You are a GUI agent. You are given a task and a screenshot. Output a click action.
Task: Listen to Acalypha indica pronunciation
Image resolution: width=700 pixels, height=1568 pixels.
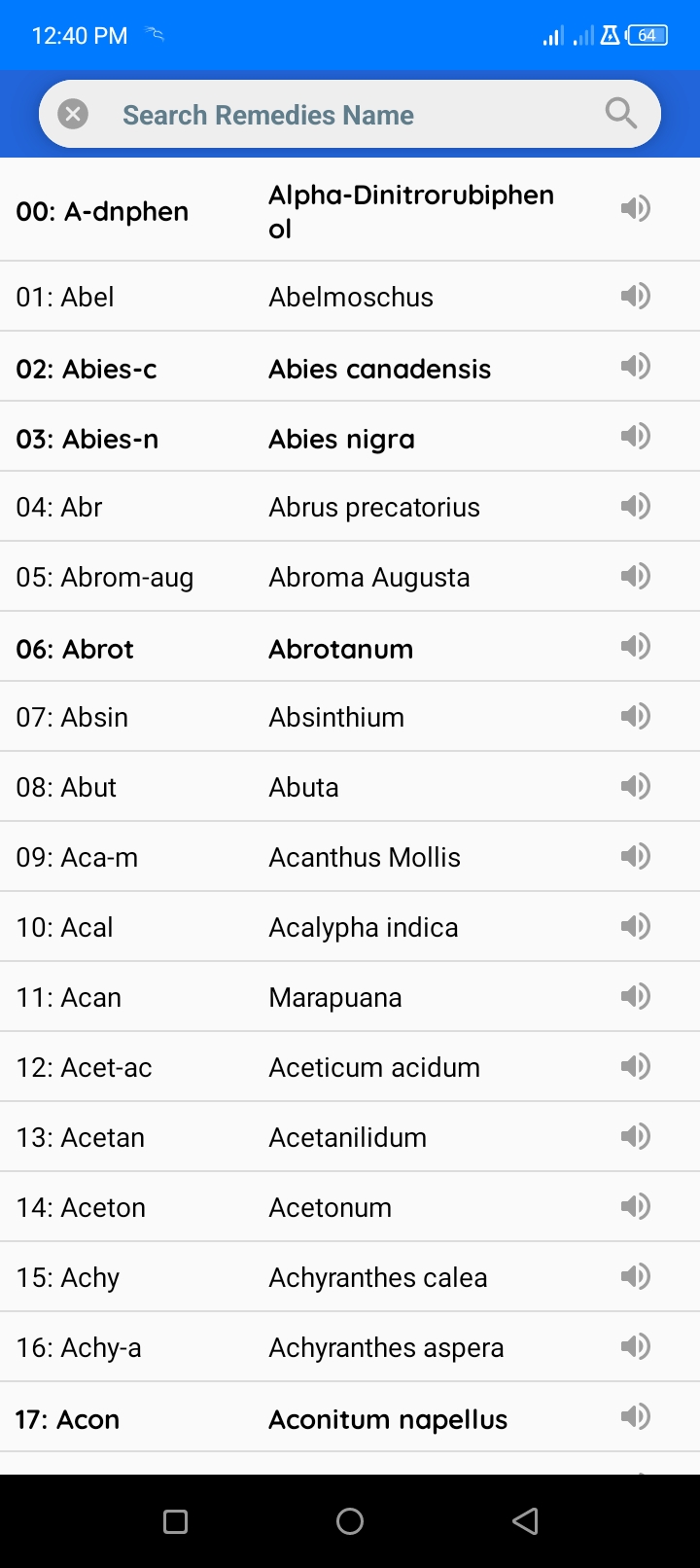click(x=635, y=927)
